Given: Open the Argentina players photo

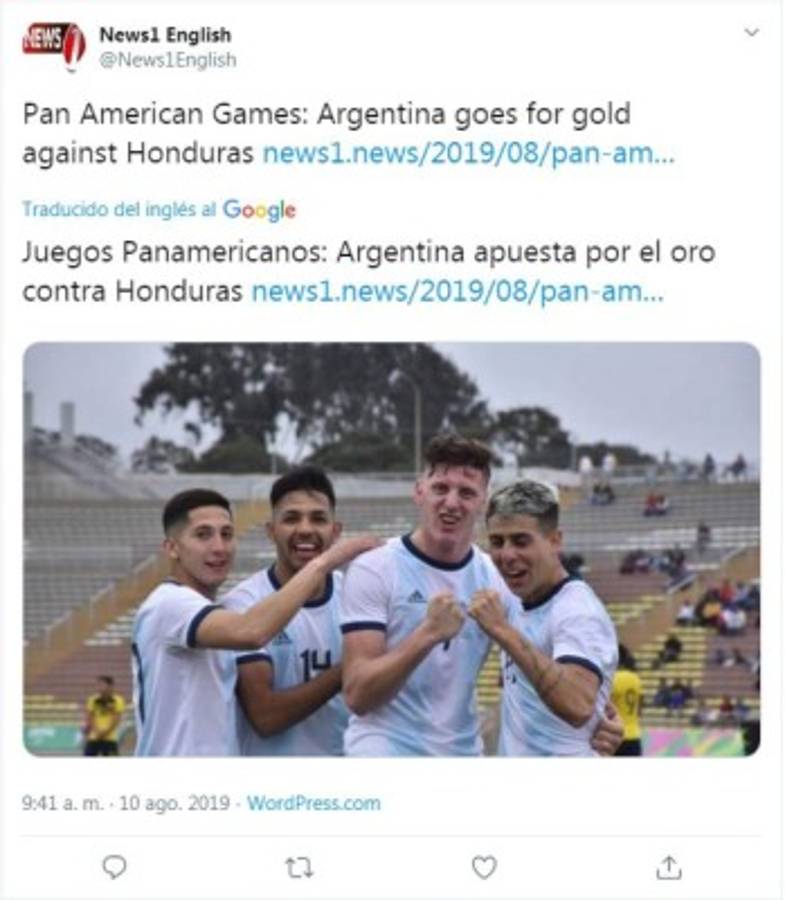Looking at the screenshot, I should coord(391,549).
